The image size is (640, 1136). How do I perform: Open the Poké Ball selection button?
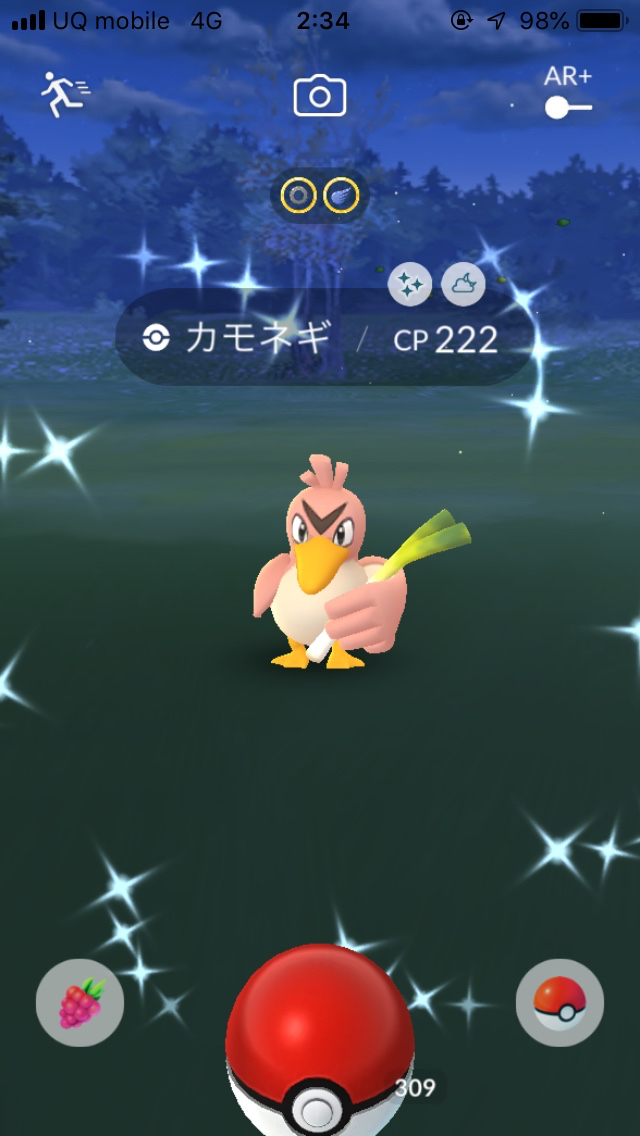click(x=559, y=1002)
